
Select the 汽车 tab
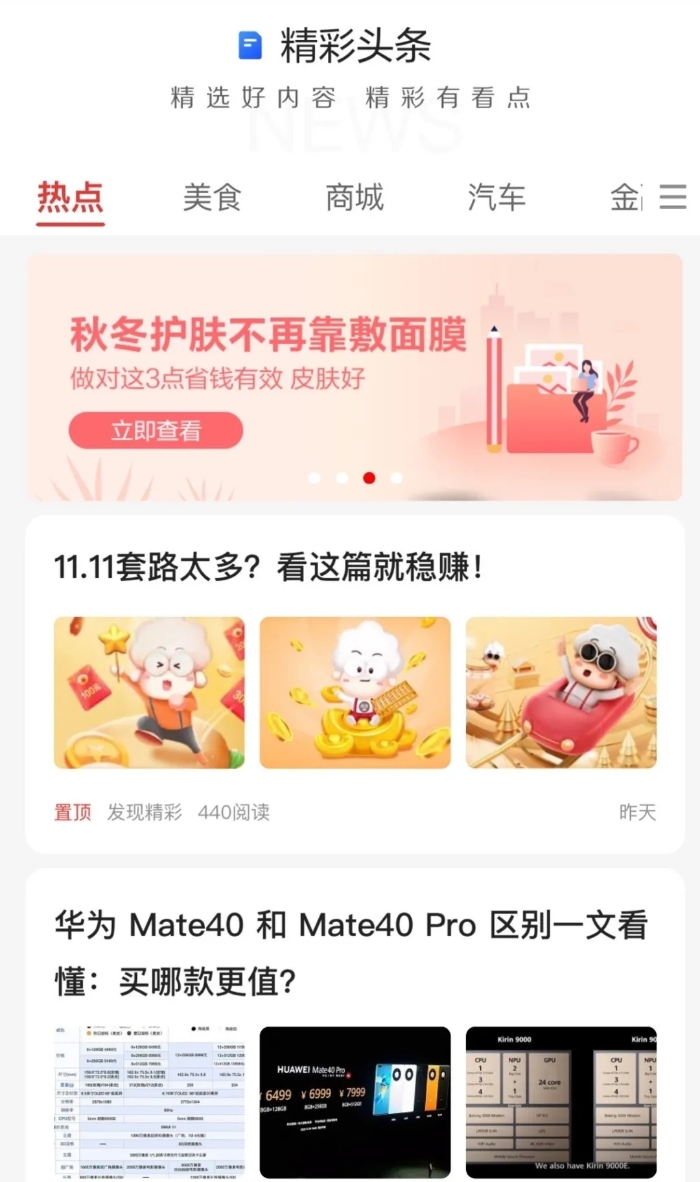(x=496, y=197)
